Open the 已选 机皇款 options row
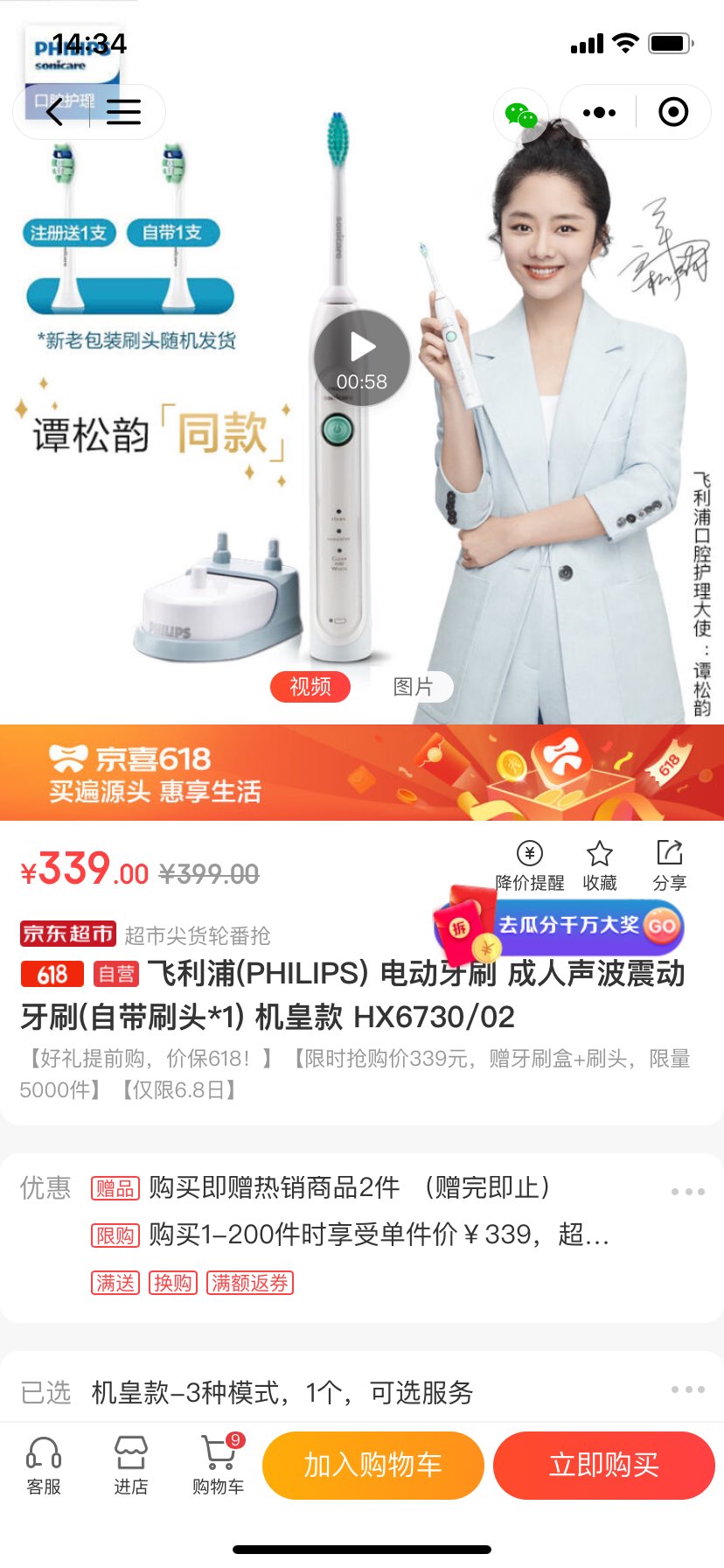 (x=362, y=1391)
